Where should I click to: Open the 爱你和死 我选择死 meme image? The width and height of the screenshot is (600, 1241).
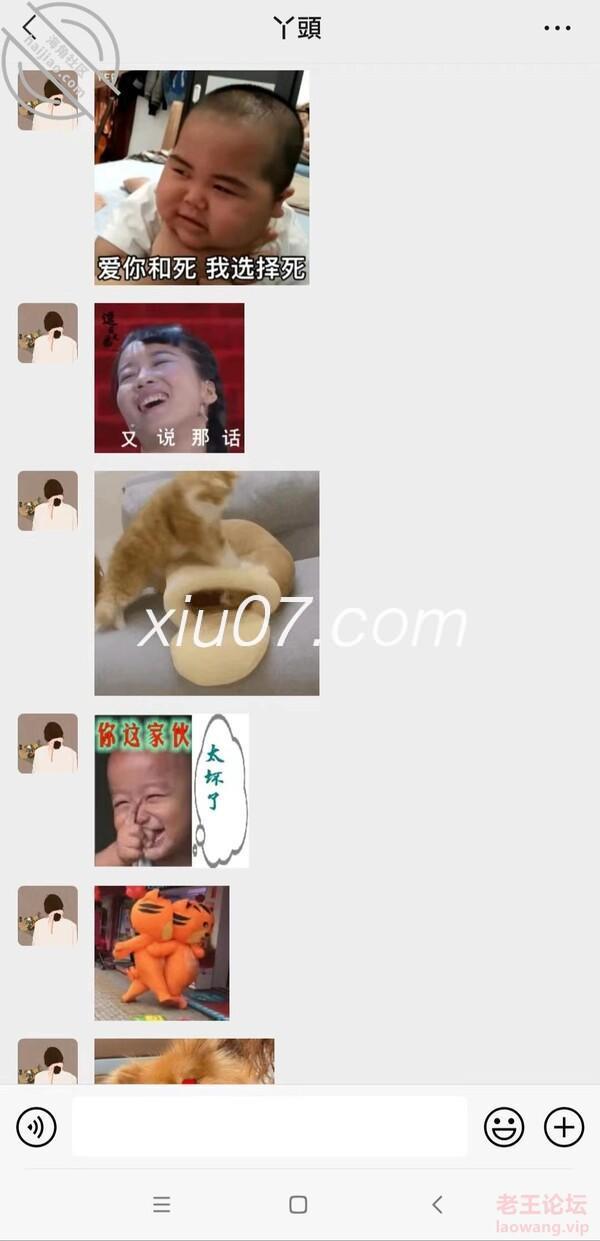[x=201, y=177]
